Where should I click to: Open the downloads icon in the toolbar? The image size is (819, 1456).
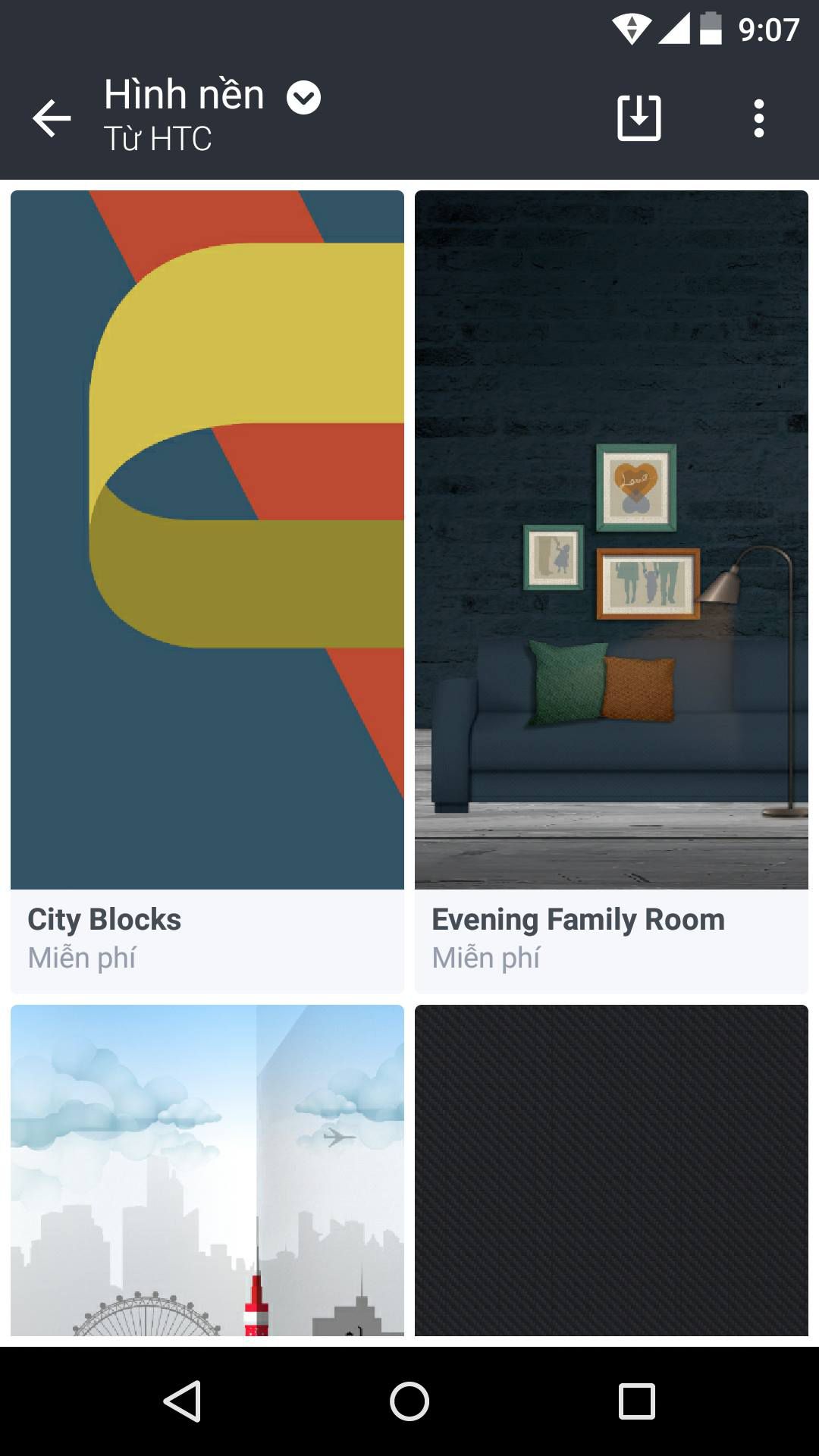[639, 118]
